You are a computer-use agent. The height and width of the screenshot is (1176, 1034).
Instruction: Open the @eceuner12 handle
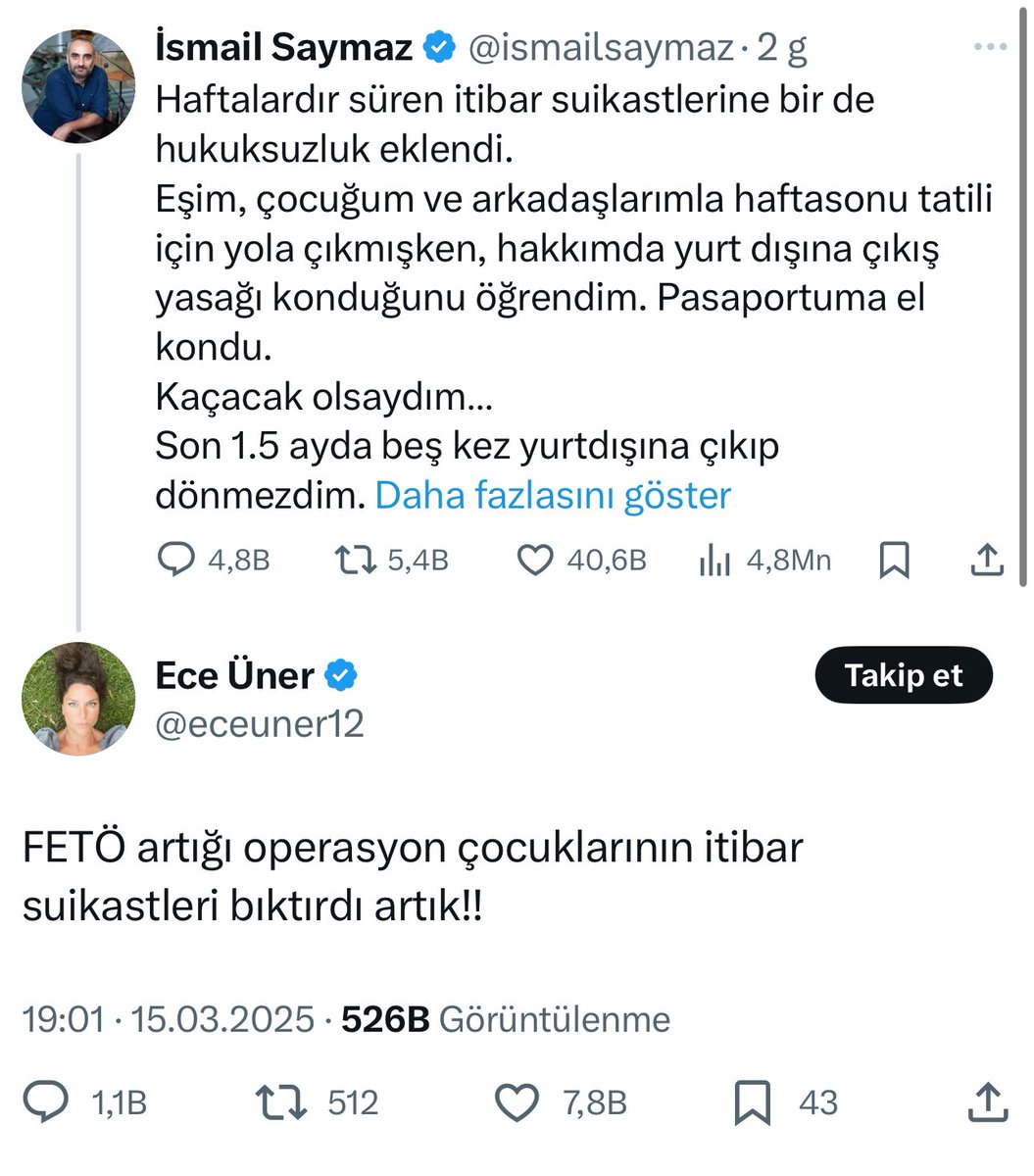click(x=260, y=724)
